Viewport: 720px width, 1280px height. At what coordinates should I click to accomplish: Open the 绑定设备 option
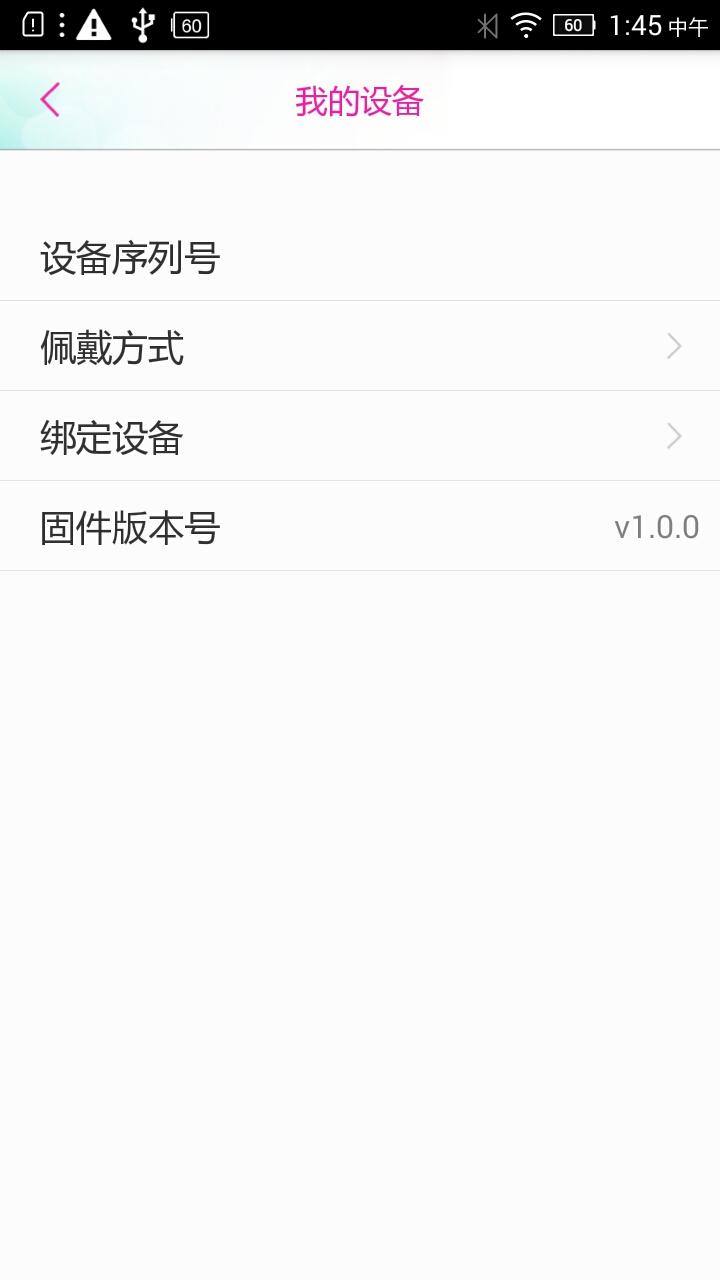click(x=360, y=435)
